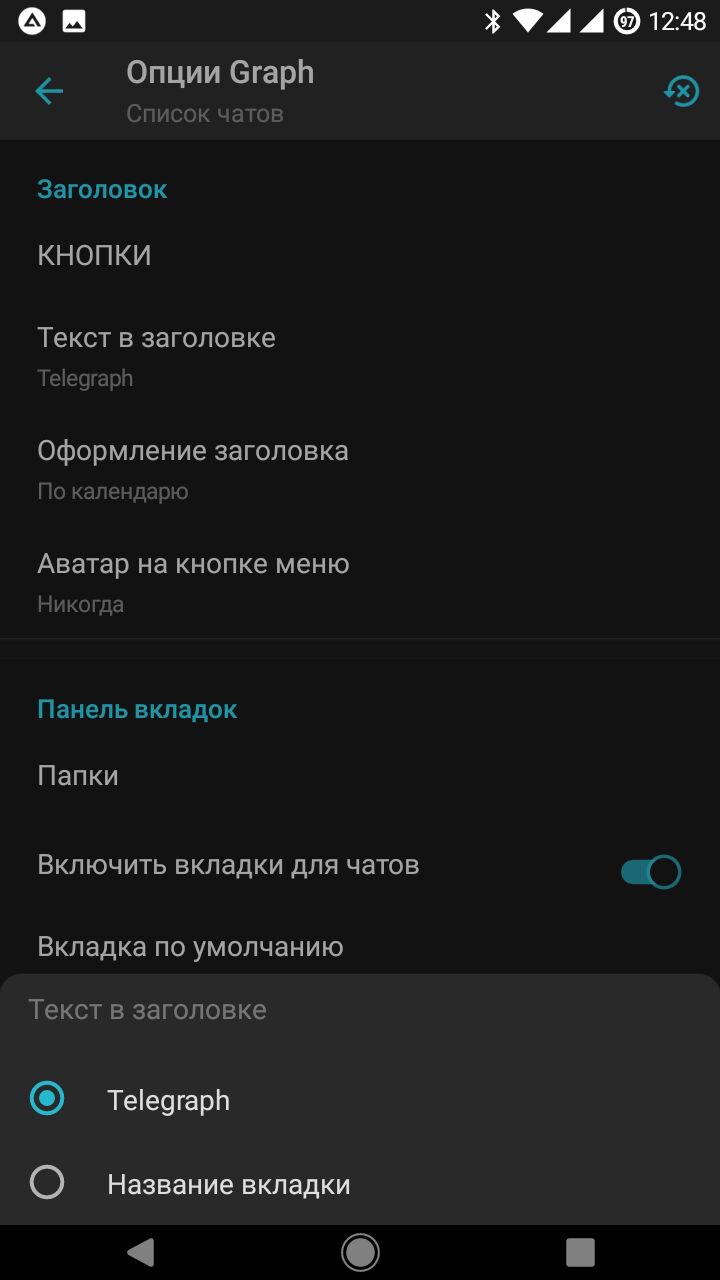Screen dimensions: 720x1280
Task: Select the Telegraph radio option
Action: tap(47, 1099)
